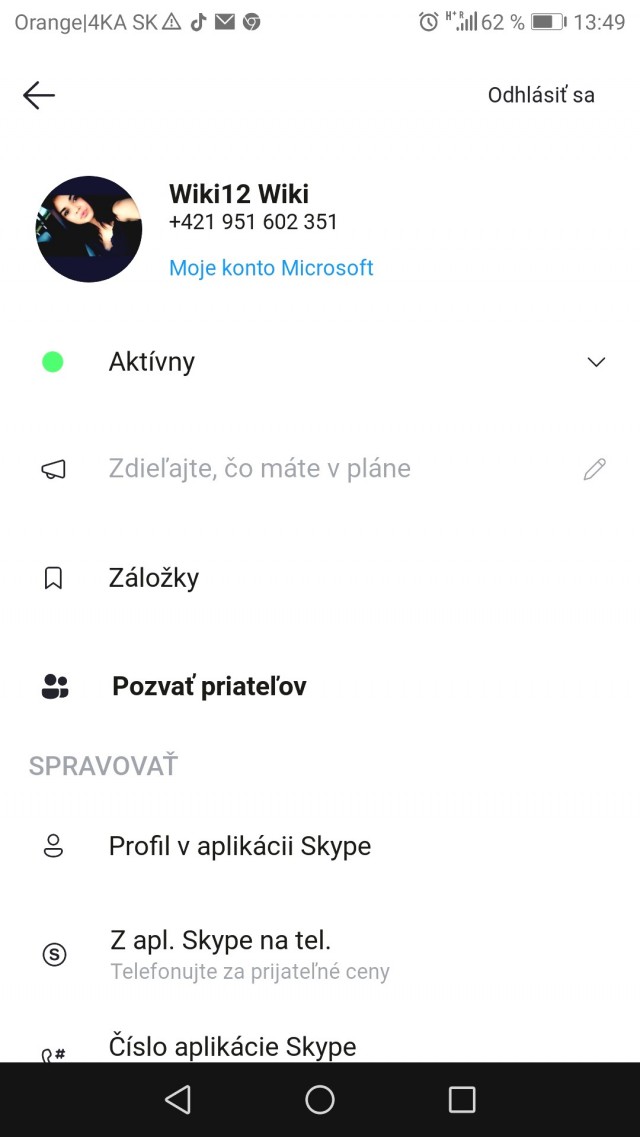Open the profile picture
This screenshot has width=640, height=1137.
click(89, 229)
